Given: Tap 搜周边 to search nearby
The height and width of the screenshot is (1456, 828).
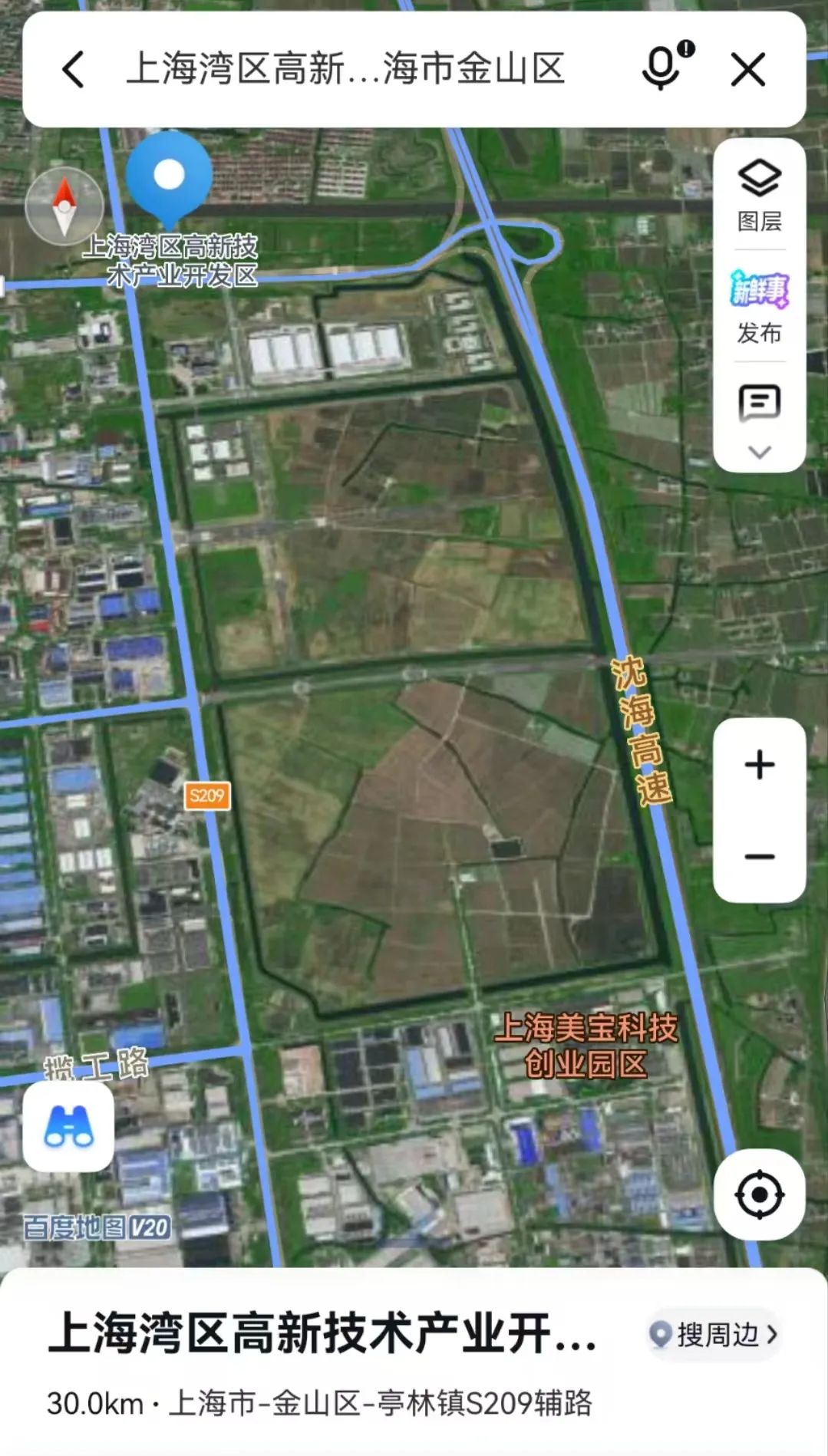Looking at the screenshot, I should [x=715, y=1334].
